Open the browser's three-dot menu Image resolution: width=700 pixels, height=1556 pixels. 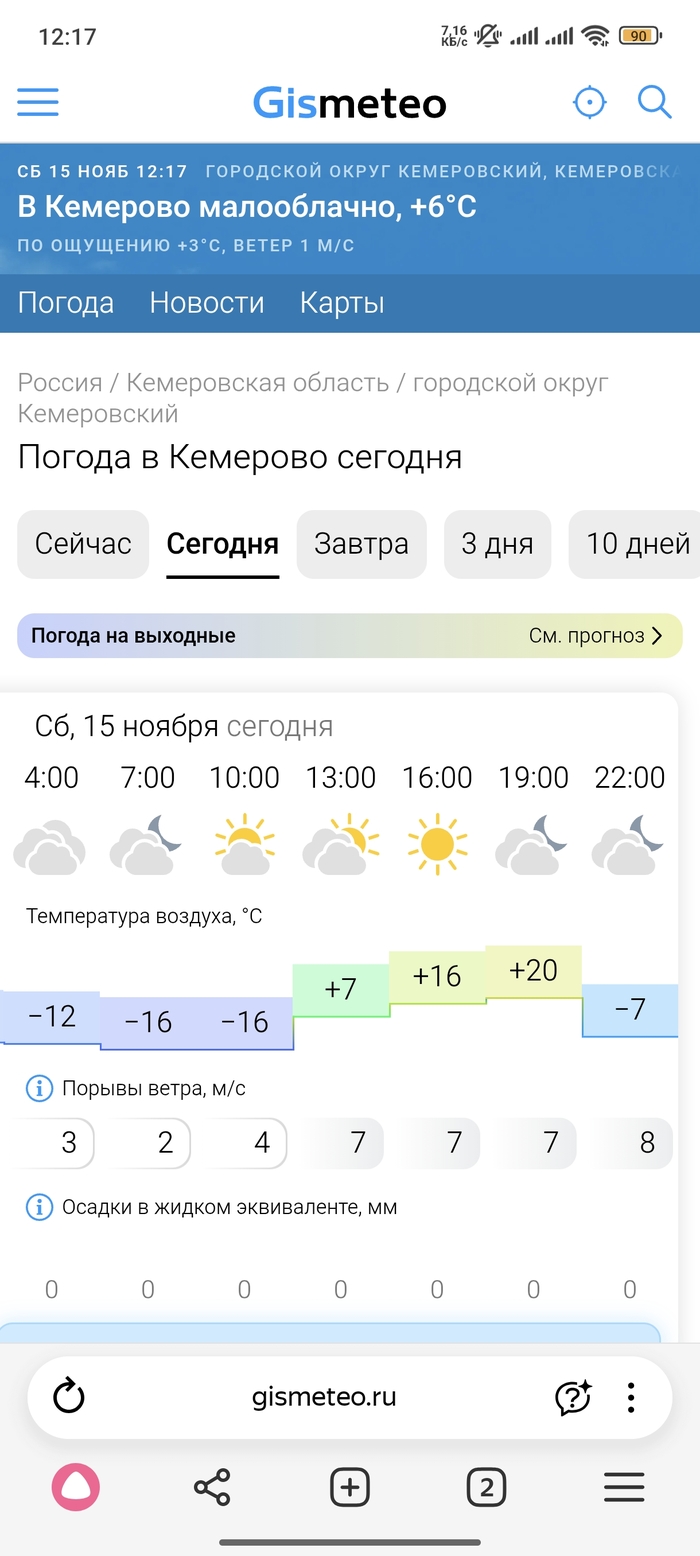(x=630, y=1396)
